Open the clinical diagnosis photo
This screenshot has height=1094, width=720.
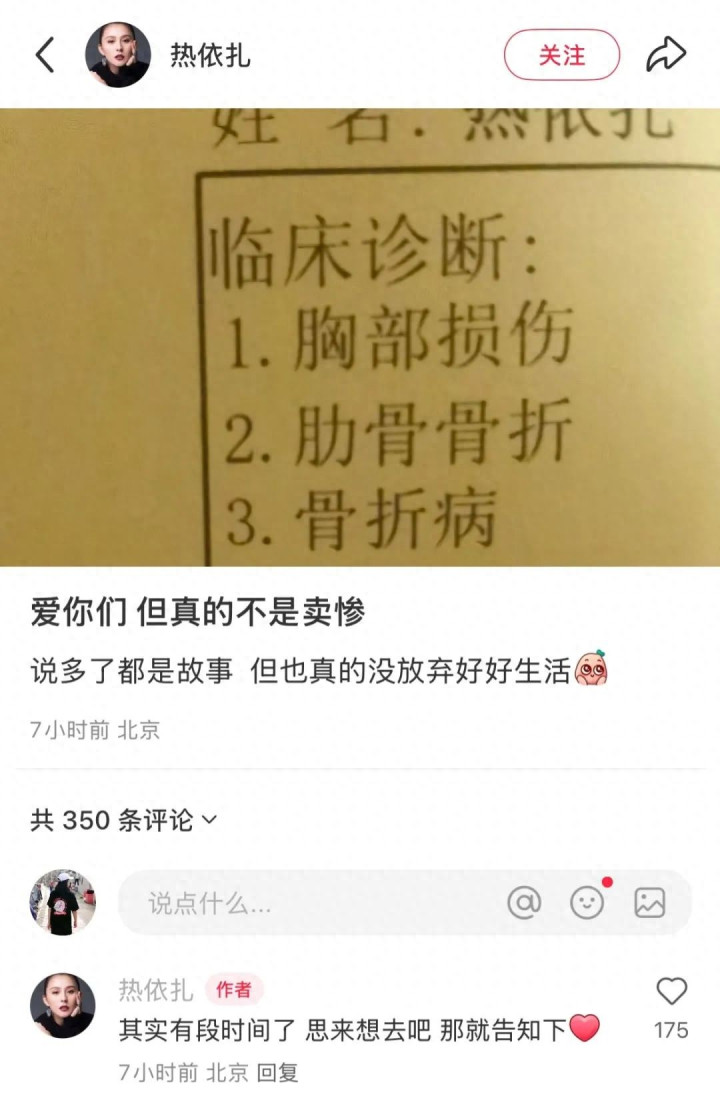pyautogui.click(x=360, y=336)
